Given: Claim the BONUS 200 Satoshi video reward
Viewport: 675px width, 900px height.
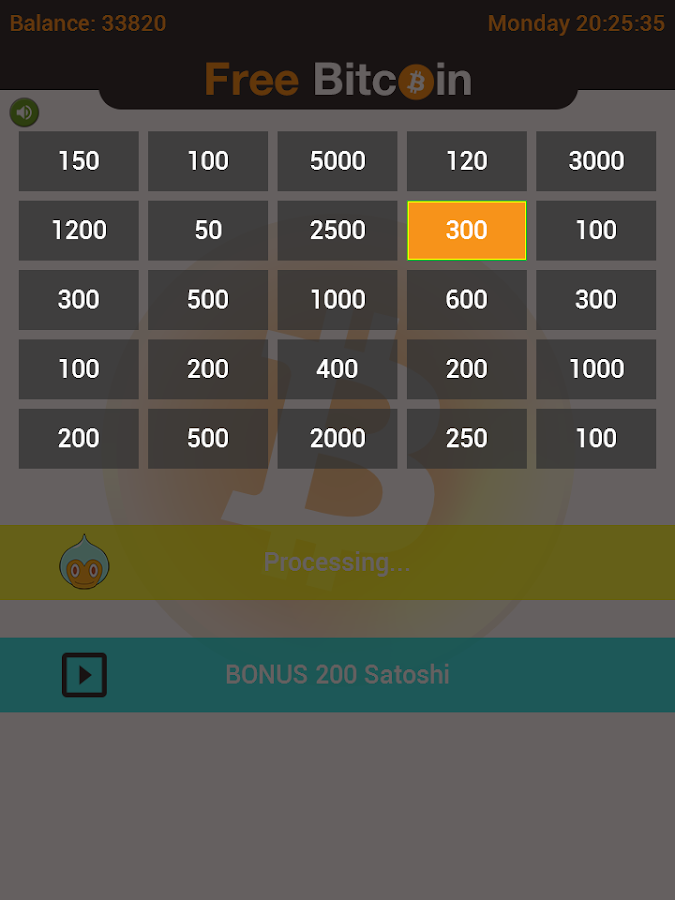Looking at the screenshot, I should coord(338,675).
